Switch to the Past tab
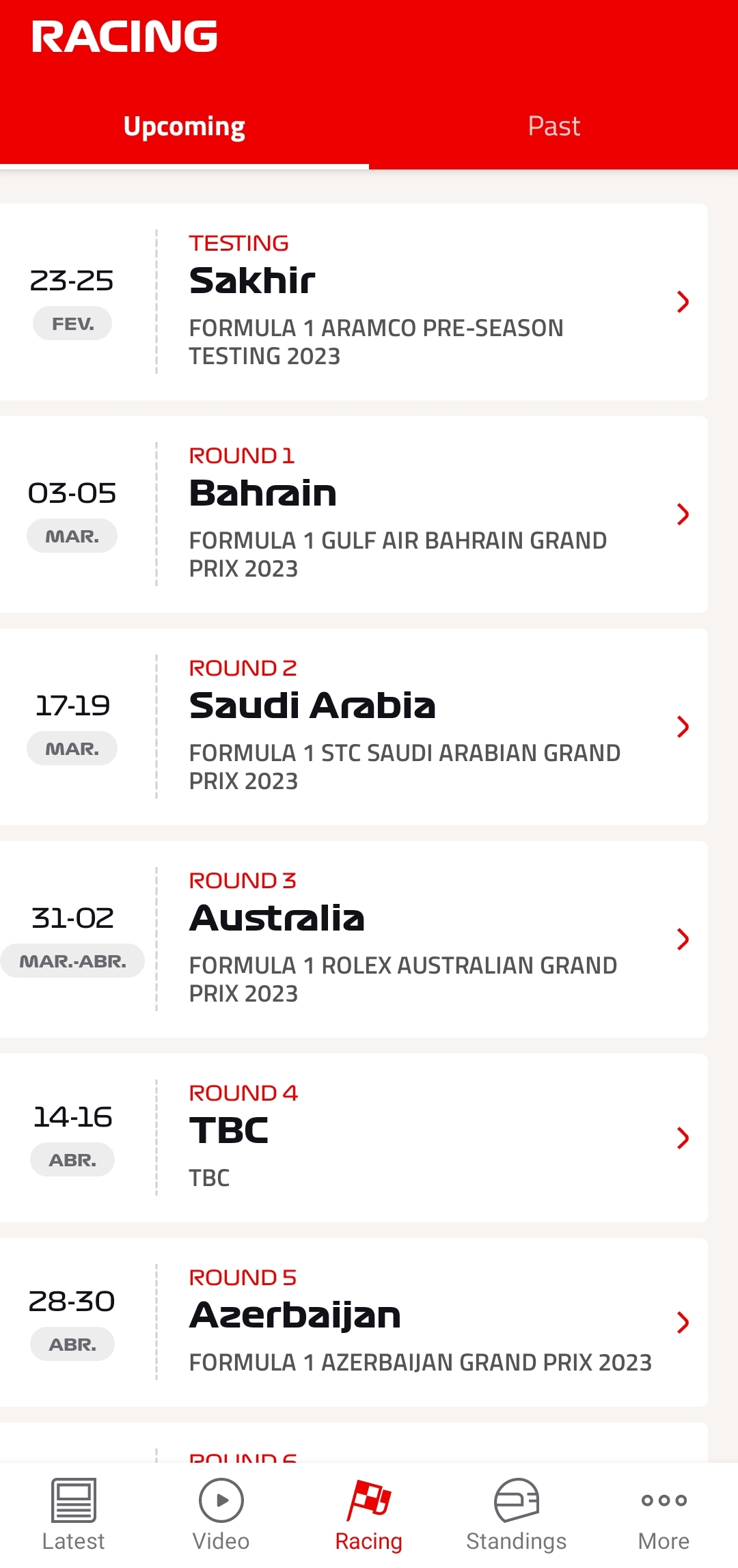738x1568 pixels. pyautogui.click(x=553, y=126)
